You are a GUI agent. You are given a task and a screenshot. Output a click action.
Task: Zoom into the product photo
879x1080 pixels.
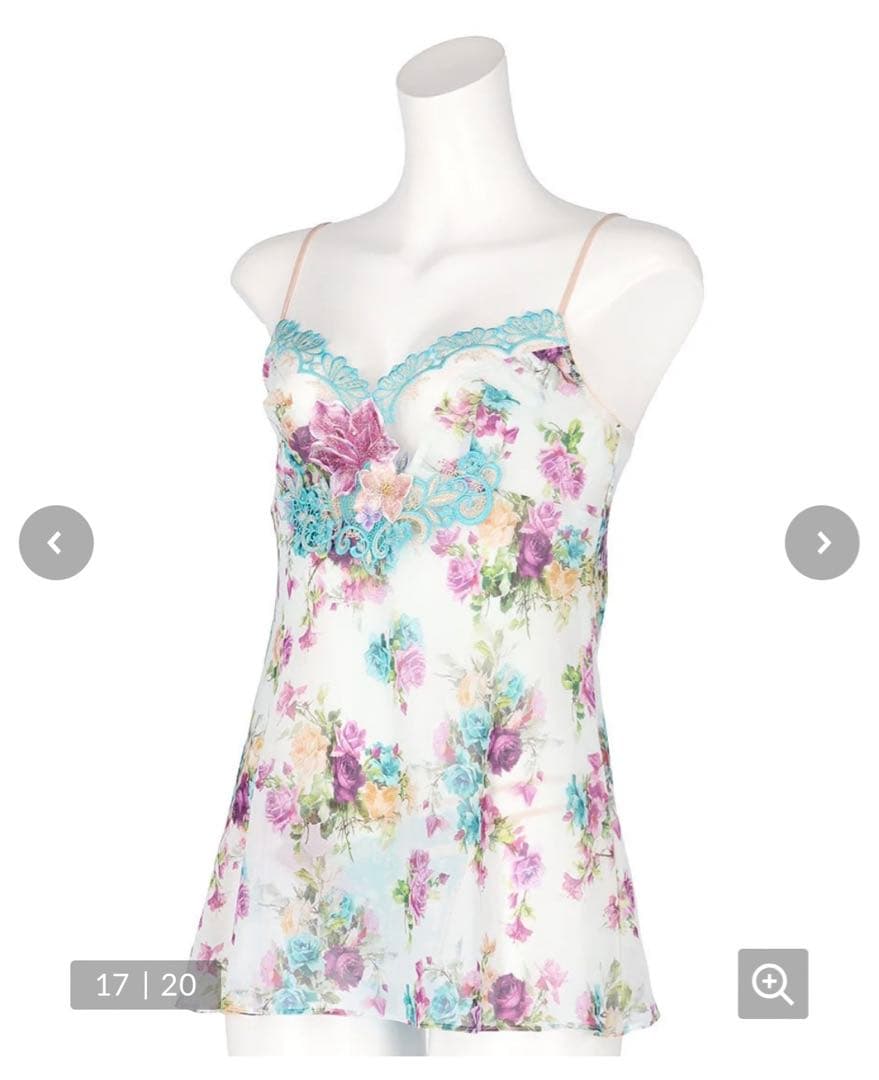tap(773, 984)
